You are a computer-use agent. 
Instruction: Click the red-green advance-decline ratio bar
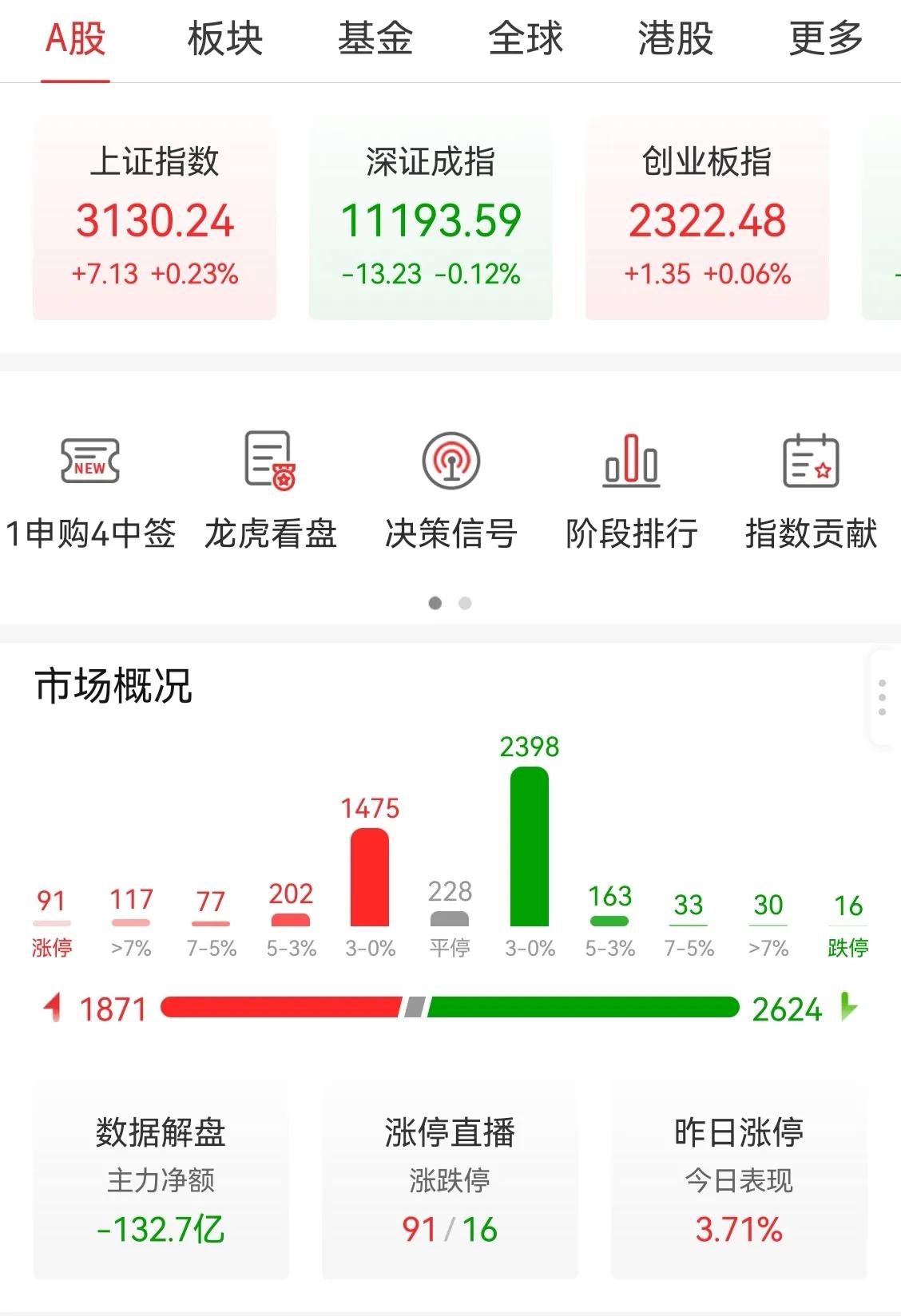click(450, 1009)
